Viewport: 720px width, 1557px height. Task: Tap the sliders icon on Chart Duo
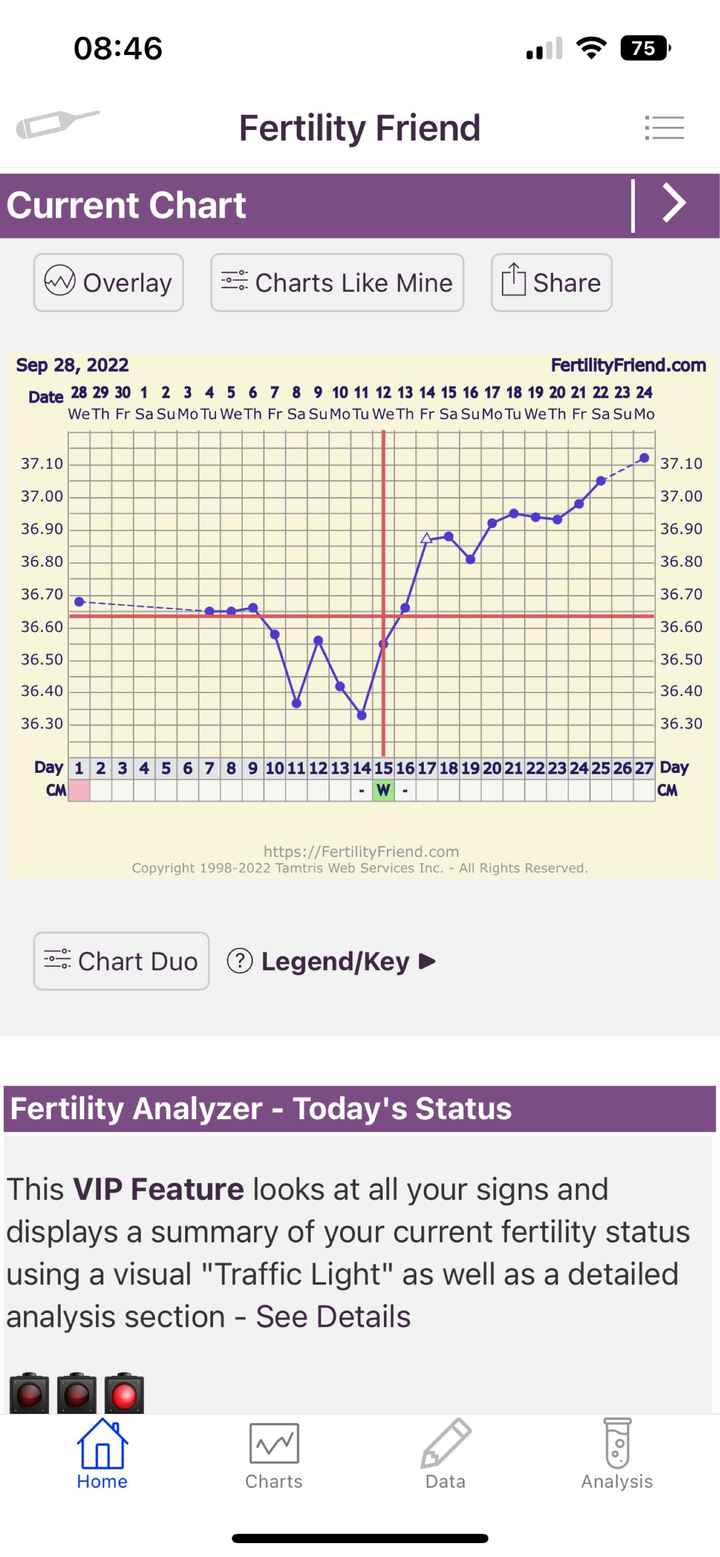(x=55, y=960)
